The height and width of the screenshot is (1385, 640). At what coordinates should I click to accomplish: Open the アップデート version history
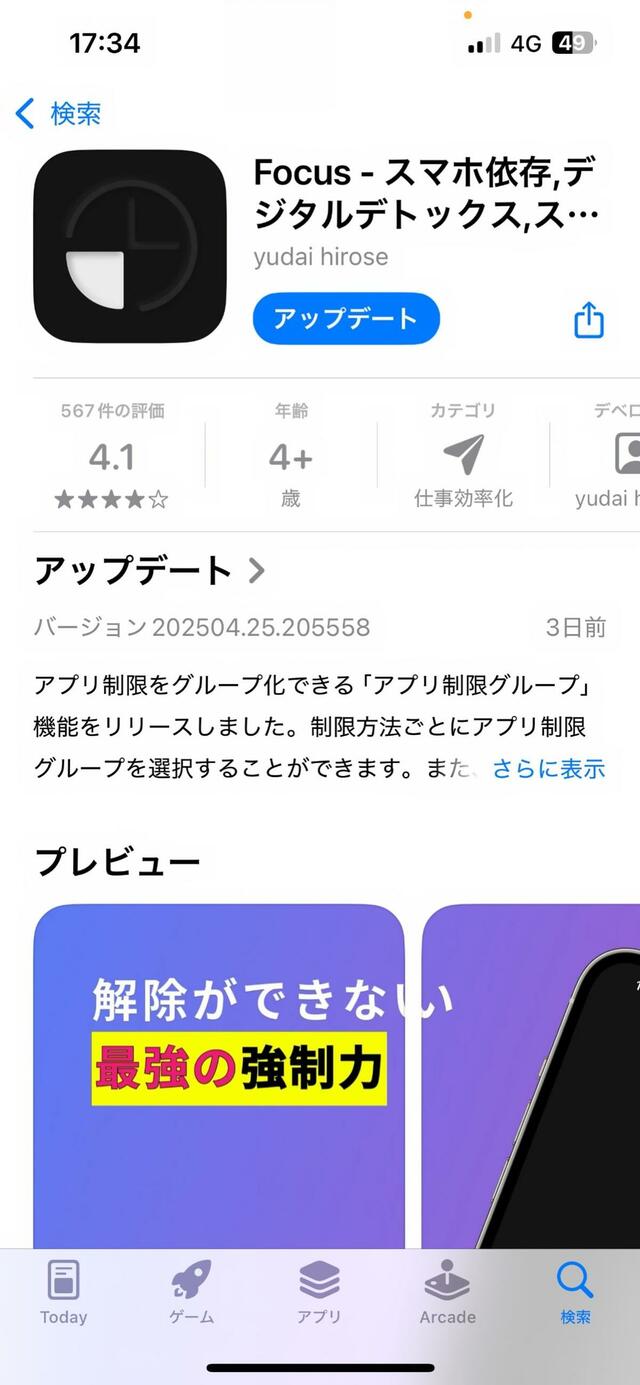pyautogui.click(x=150, y=571)
